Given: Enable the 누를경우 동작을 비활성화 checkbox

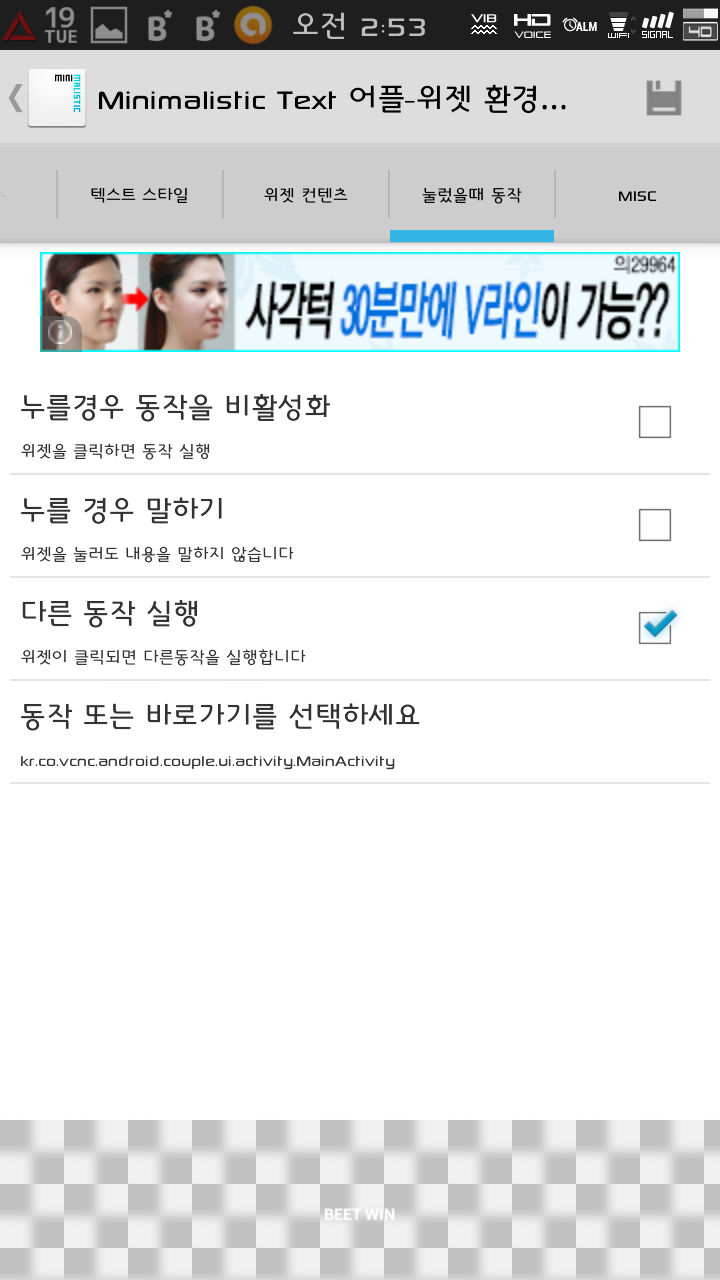Looking at the screenshot, I should click(x=655, y=423).
